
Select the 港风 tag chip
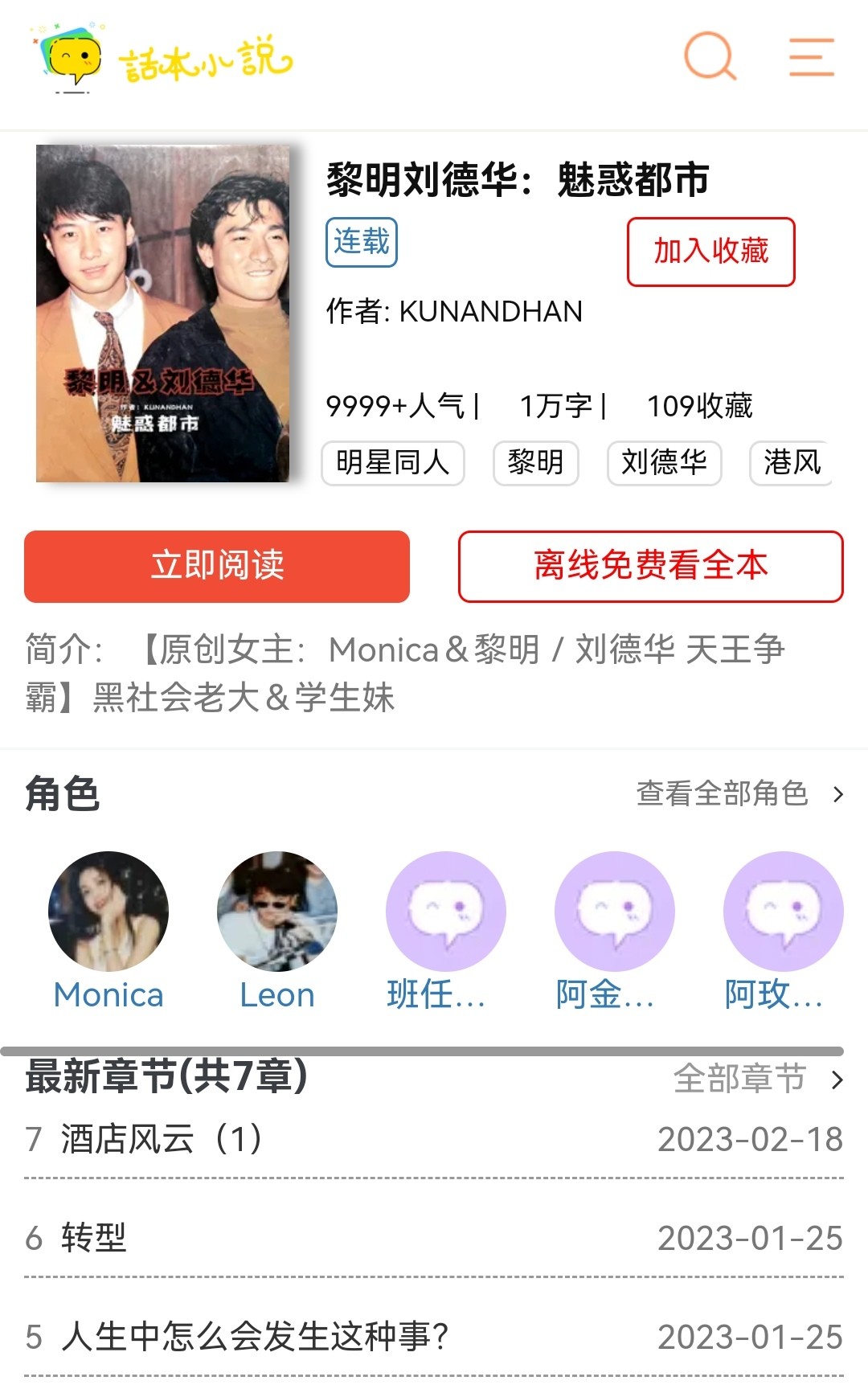791,463
